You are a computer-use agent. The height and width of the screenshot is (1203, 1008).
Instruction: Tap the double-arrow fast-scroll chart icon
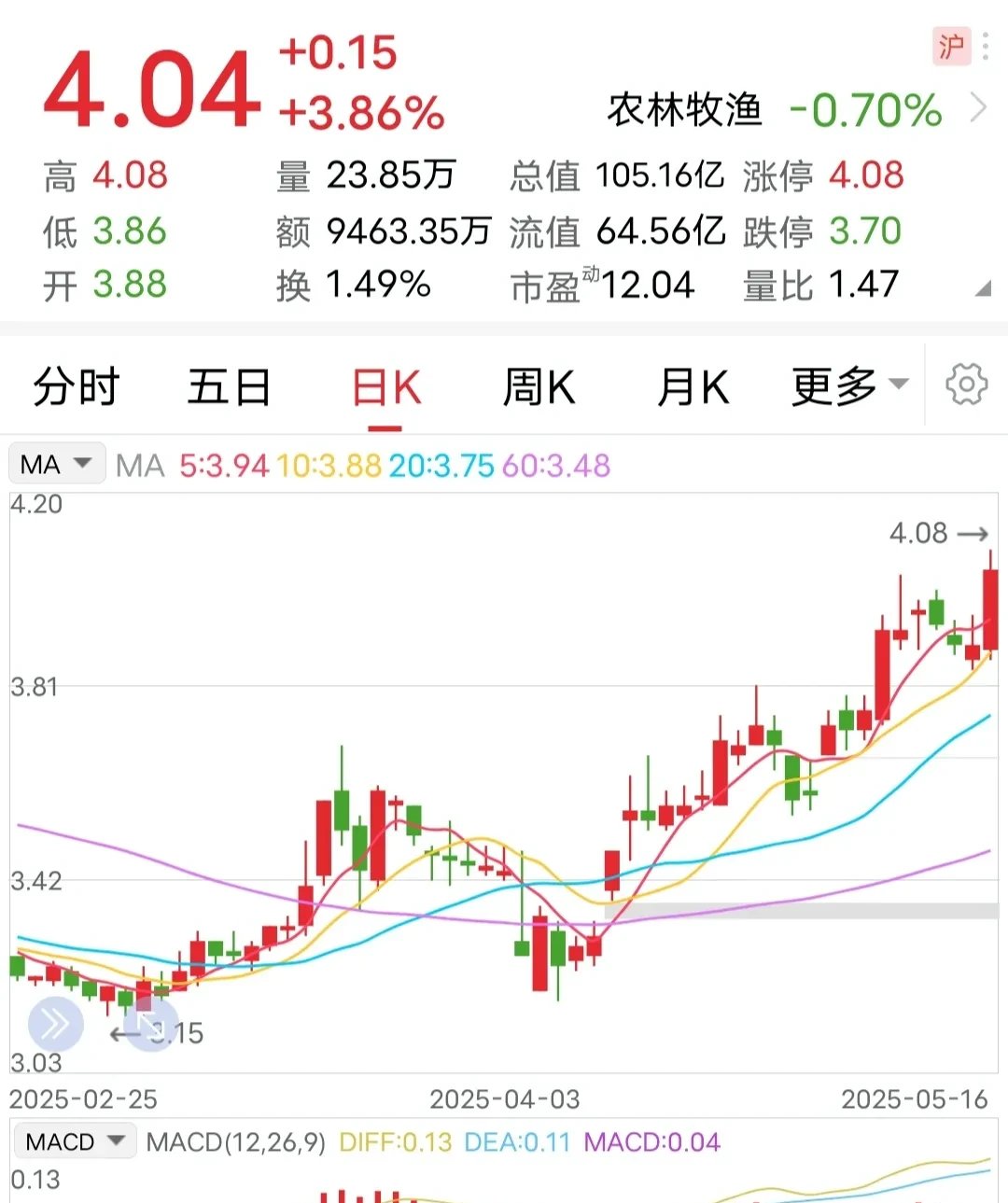coord(56,1023)
